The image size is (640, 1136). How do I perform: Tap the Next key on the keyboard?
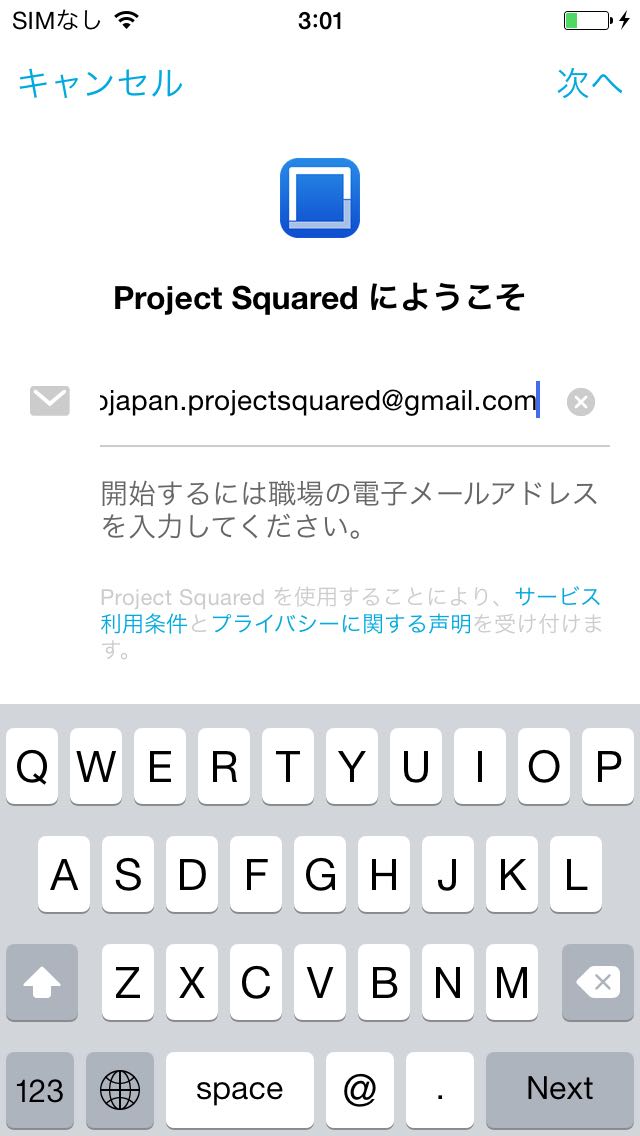click(560, 1088)
